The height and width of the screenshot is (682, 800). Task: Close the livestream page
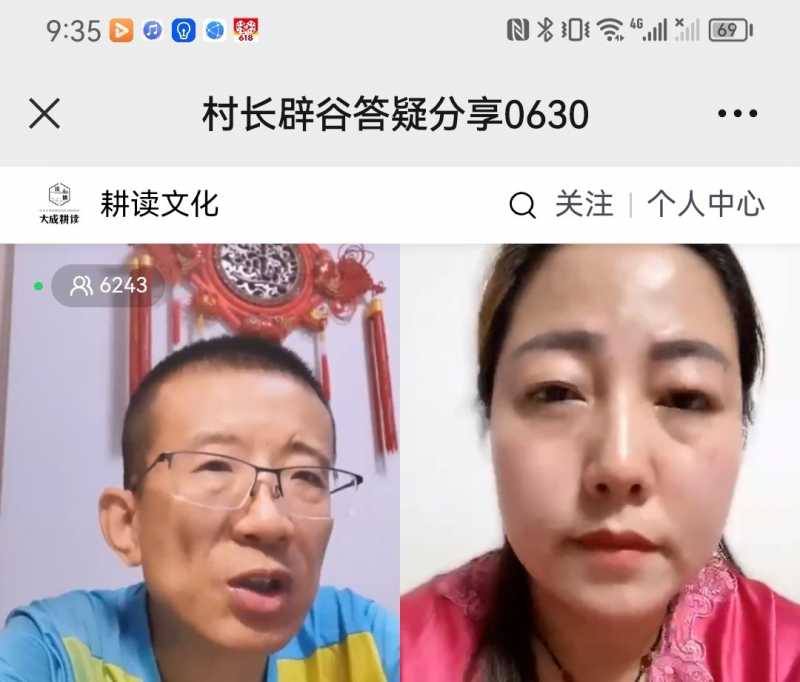pyautogui.click(x=45, y=114)
